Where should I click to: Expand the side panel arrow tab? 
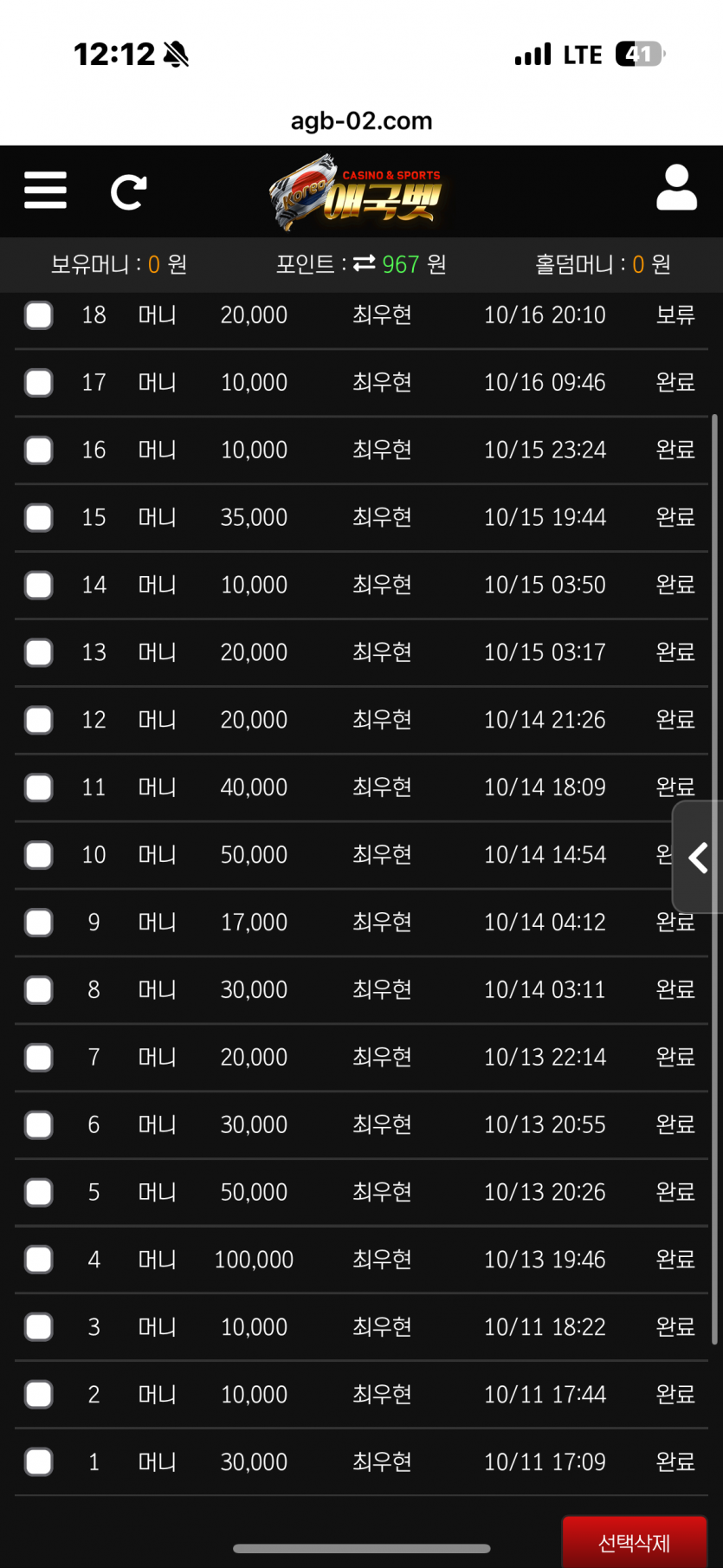(x=699, y=858)
